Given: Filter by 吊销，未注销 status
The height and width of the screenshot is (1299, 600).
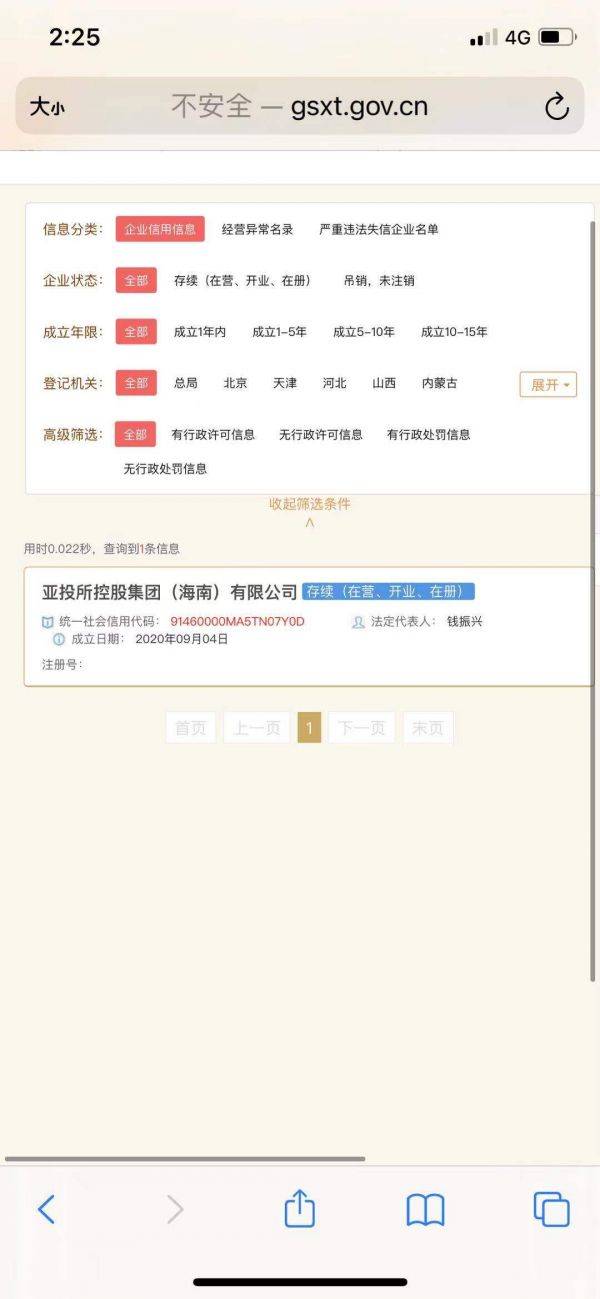Looking at the screenshot, I should 378,281.
